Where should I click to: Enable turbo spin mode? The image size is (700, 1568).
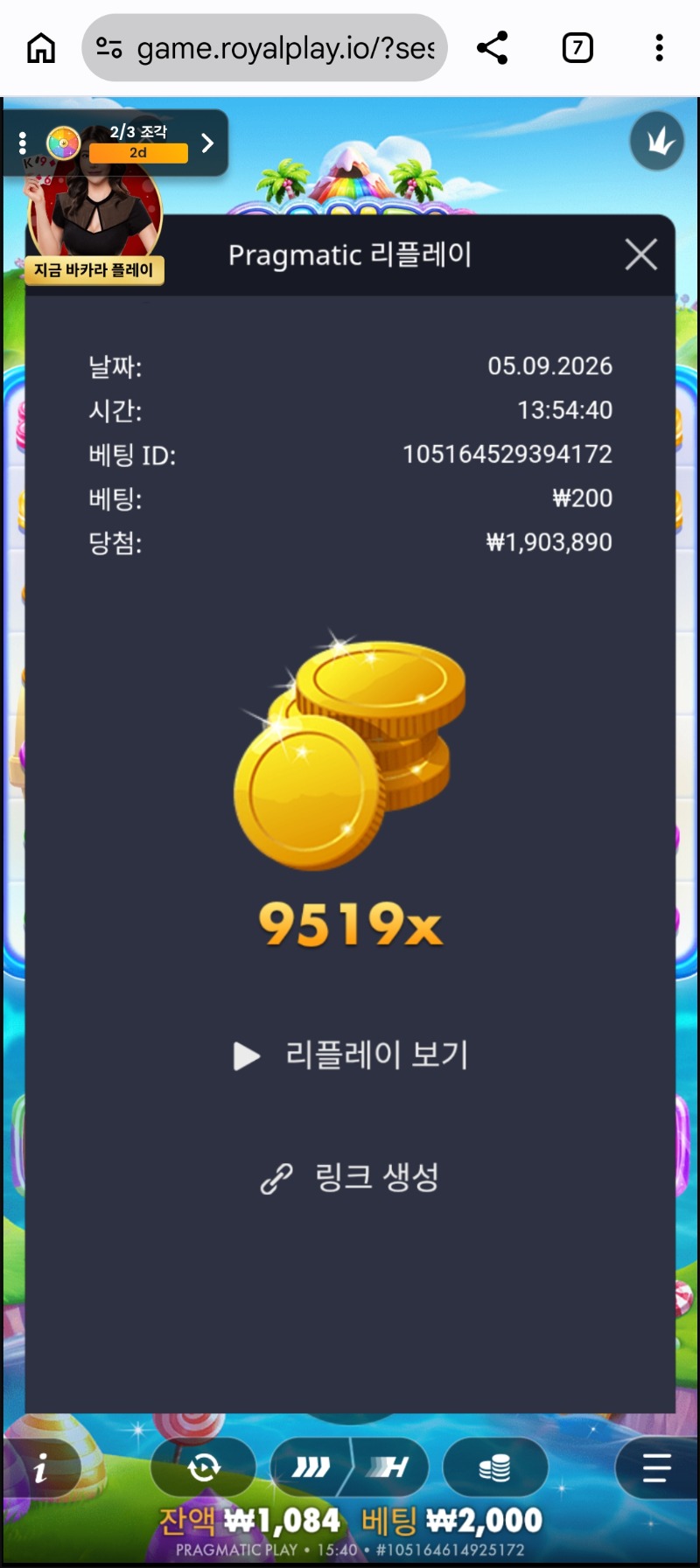(x=311, y=1467)
